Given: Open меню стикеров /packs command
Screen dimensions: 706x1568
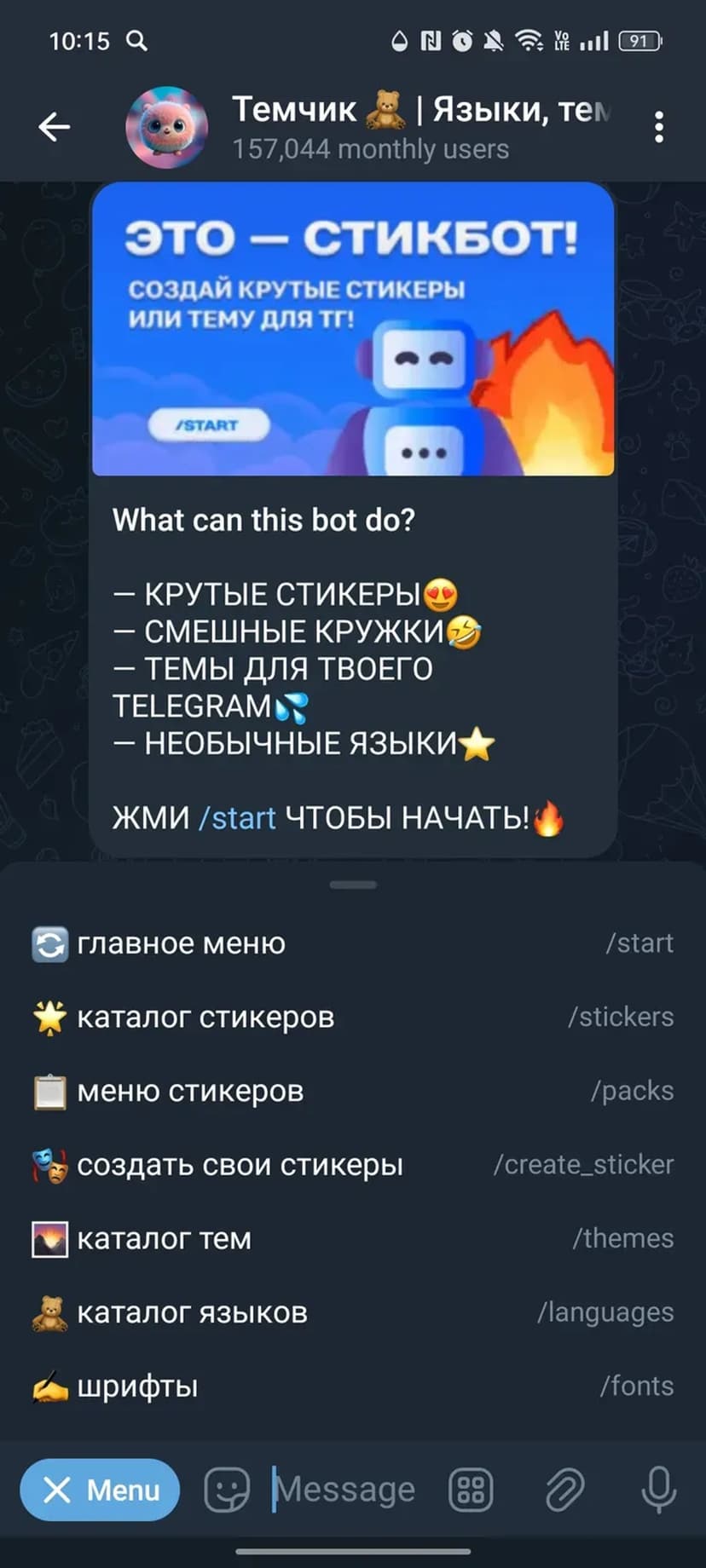Looking at the screenshot, I should coord(352,1091).
